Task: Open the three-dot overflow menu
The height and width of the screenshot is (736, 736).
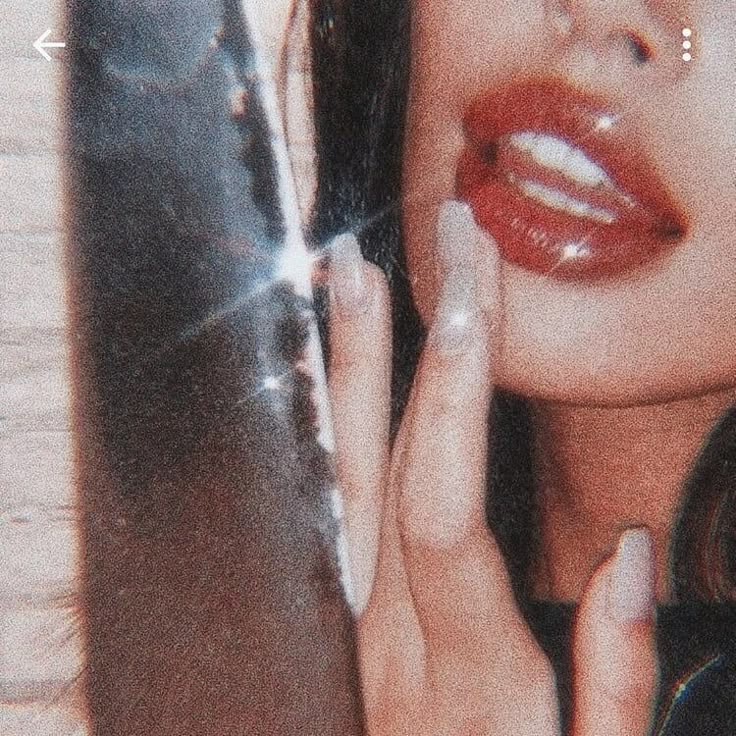Action: click(686, 45)
